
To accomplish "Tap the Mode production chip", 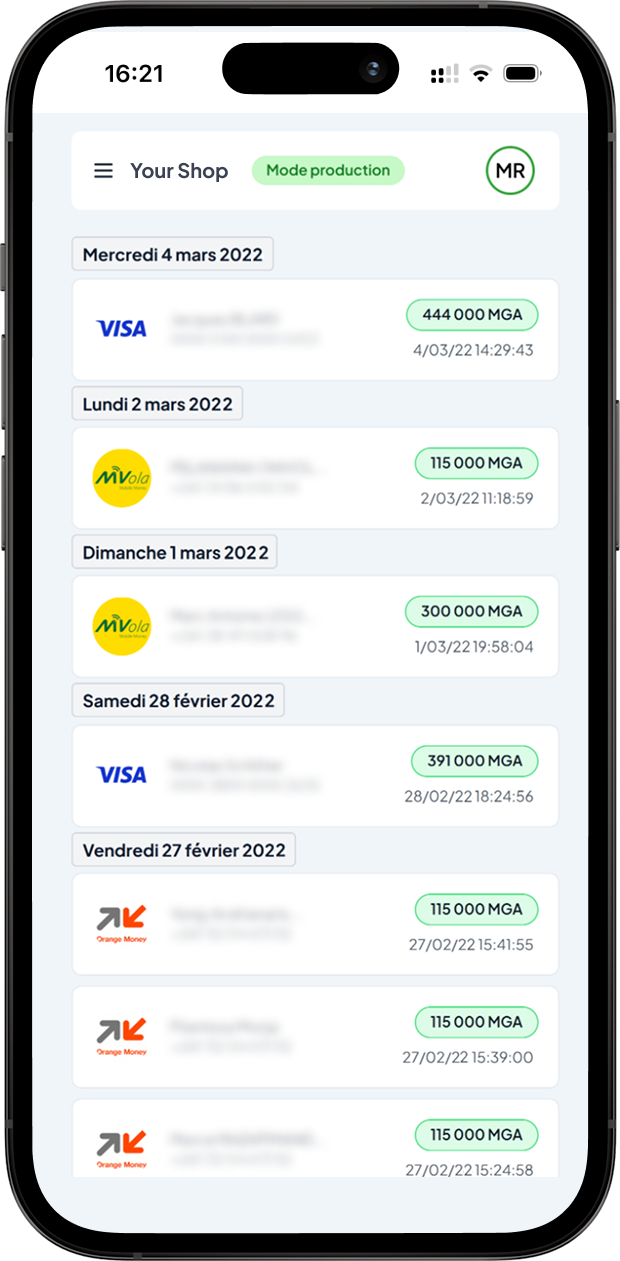I will (328, 170).
